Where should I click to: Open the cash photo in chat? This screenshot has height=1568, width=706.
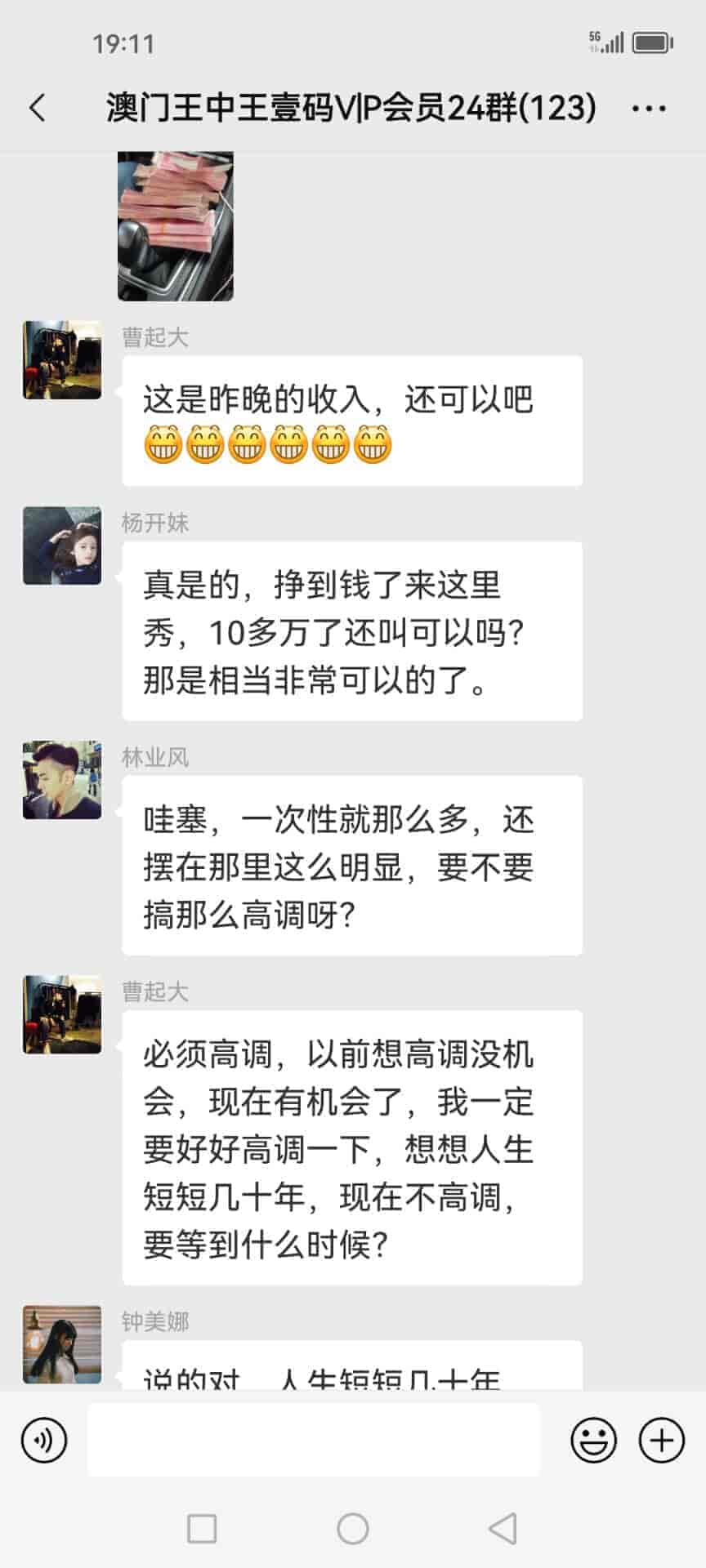(176, 225)
